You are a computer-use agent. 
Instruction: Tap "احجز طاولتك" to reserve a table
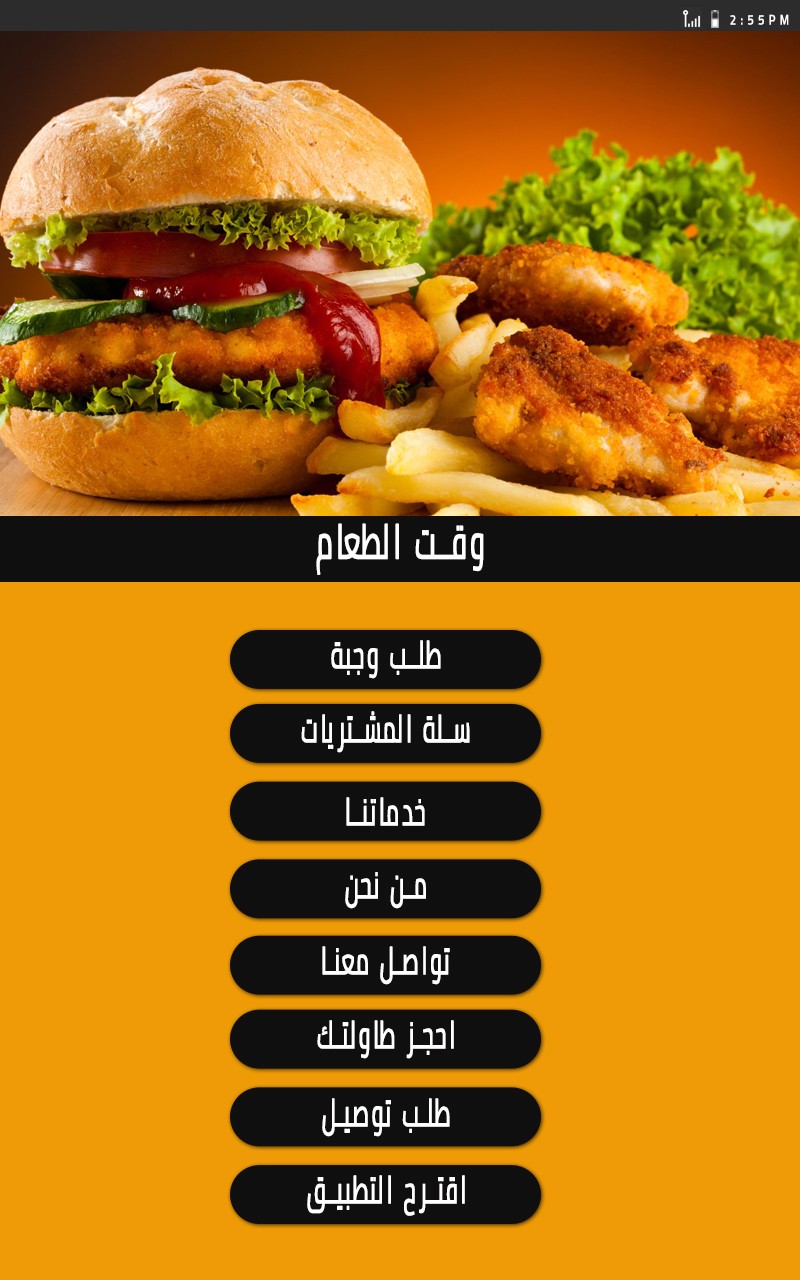(385, 1040)
